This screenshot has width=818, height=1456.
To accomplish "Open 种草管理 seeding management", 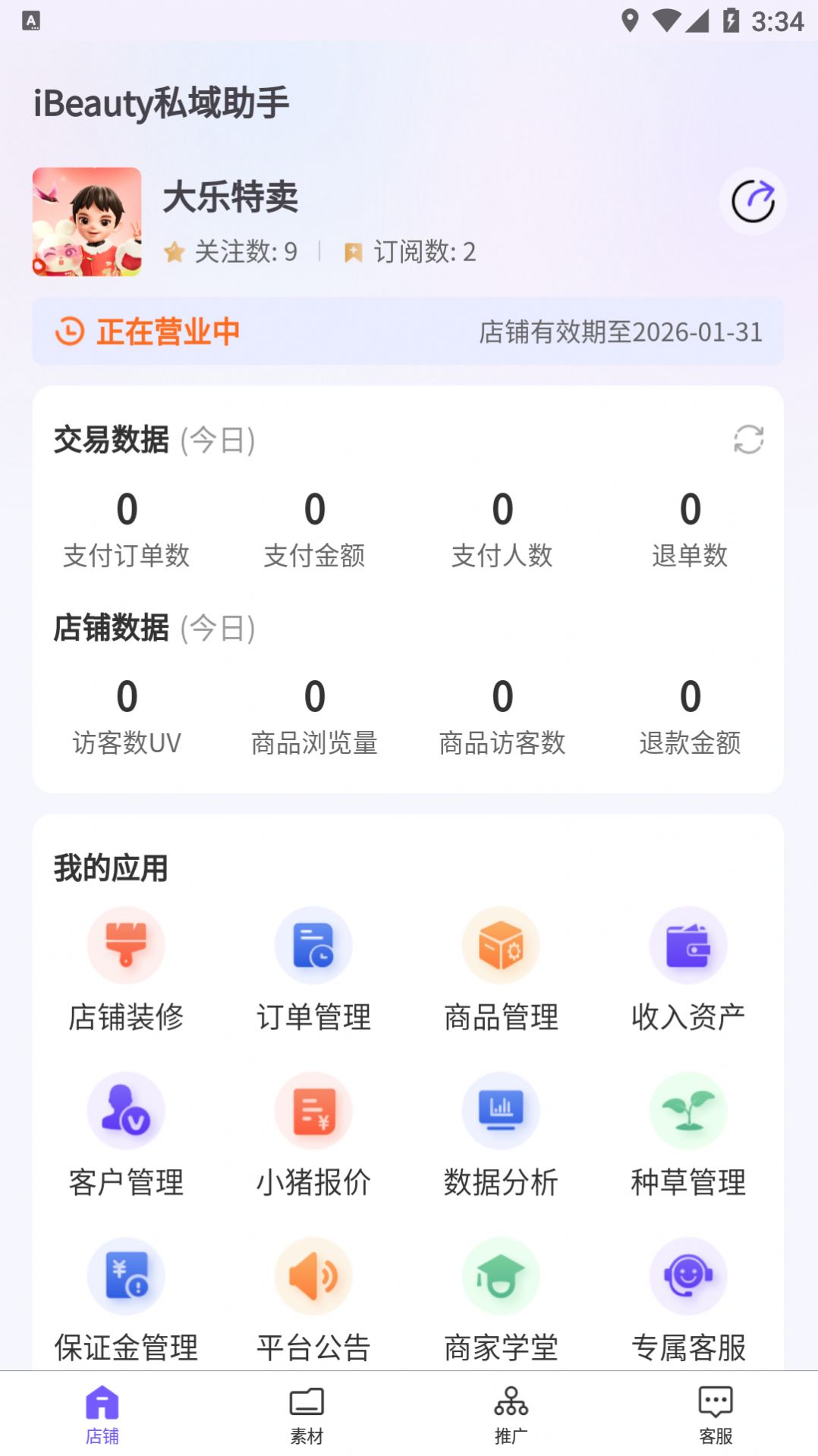I will (688, 1131).
